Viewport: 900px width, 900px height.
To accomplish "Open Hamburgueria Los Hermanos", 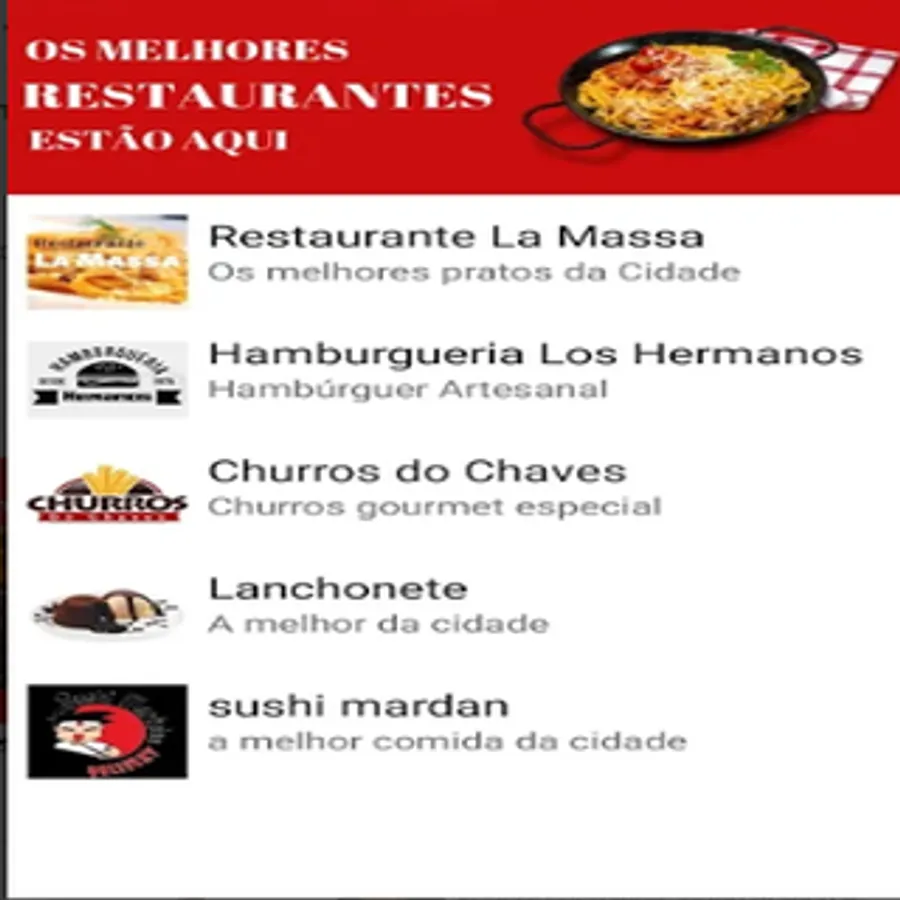I will [x=453, y=379].
